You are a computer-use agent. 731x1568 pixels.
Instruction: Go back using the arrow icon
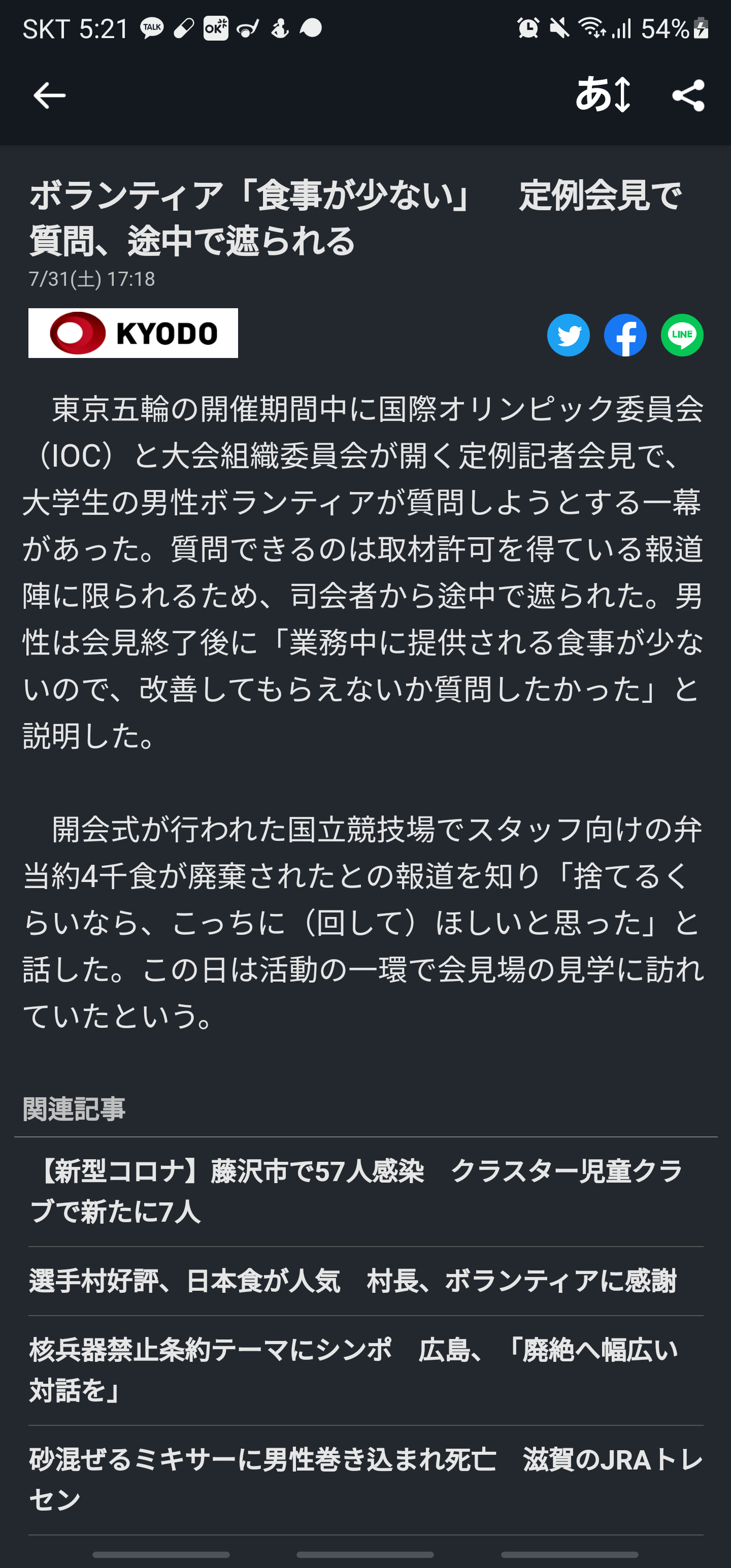click(x=49, y=95)
